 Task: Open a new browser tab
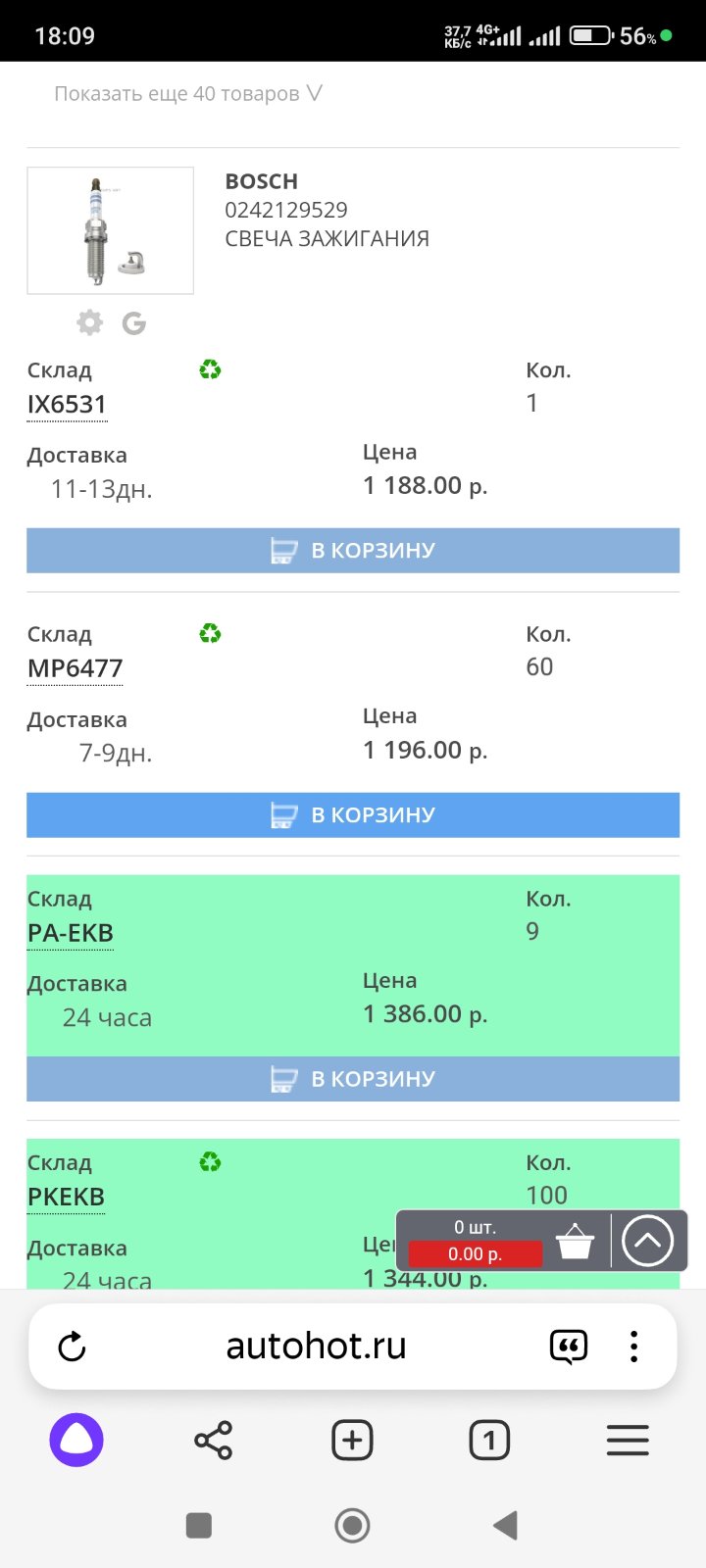coord(352,1441)
